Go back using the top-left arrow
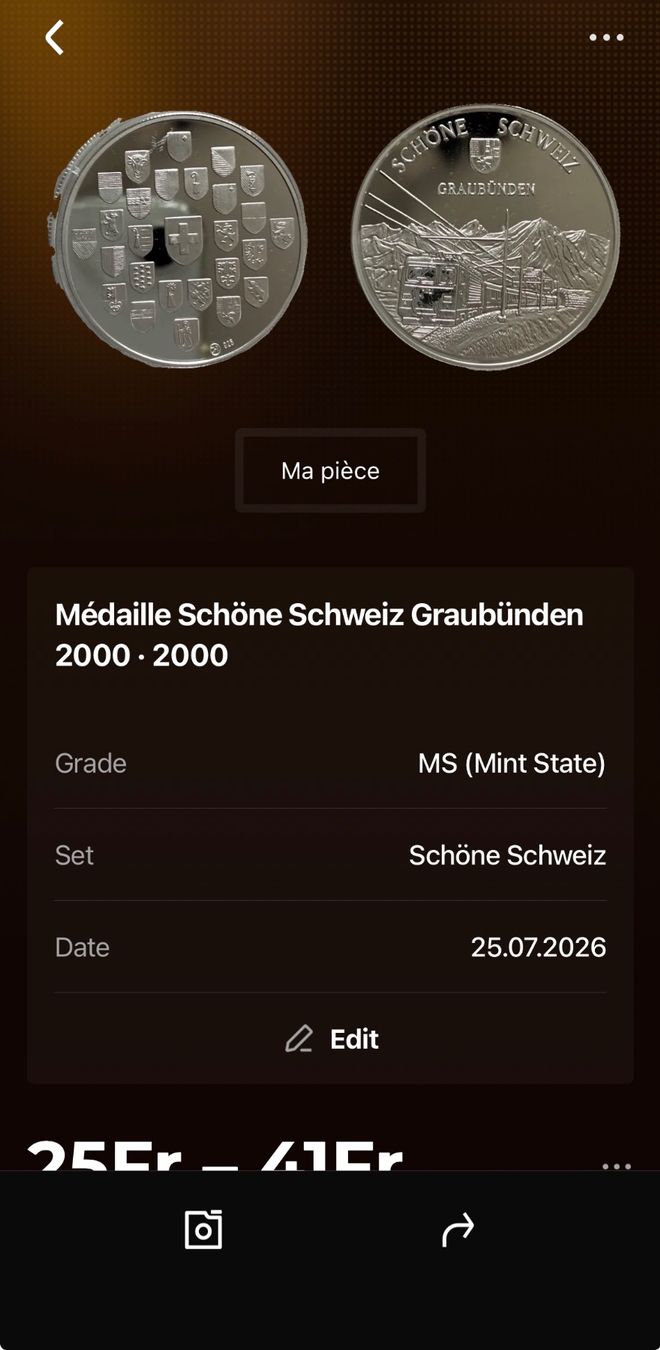The image size is (660, 1350). [x=54, y=38]
